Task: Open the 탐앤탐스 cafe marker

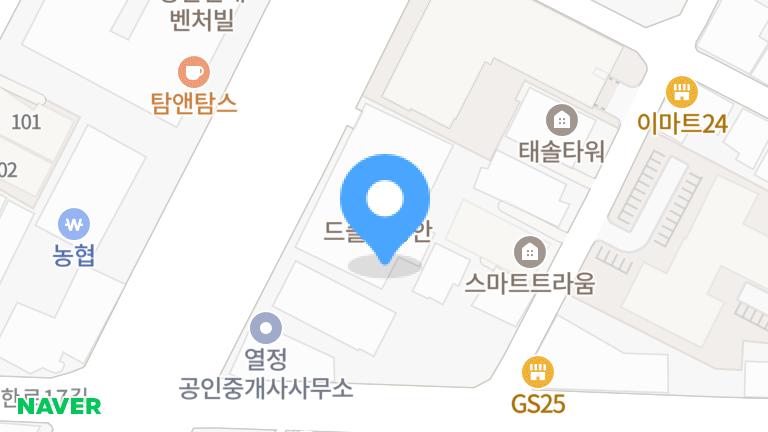Action: tap(193, 72)
